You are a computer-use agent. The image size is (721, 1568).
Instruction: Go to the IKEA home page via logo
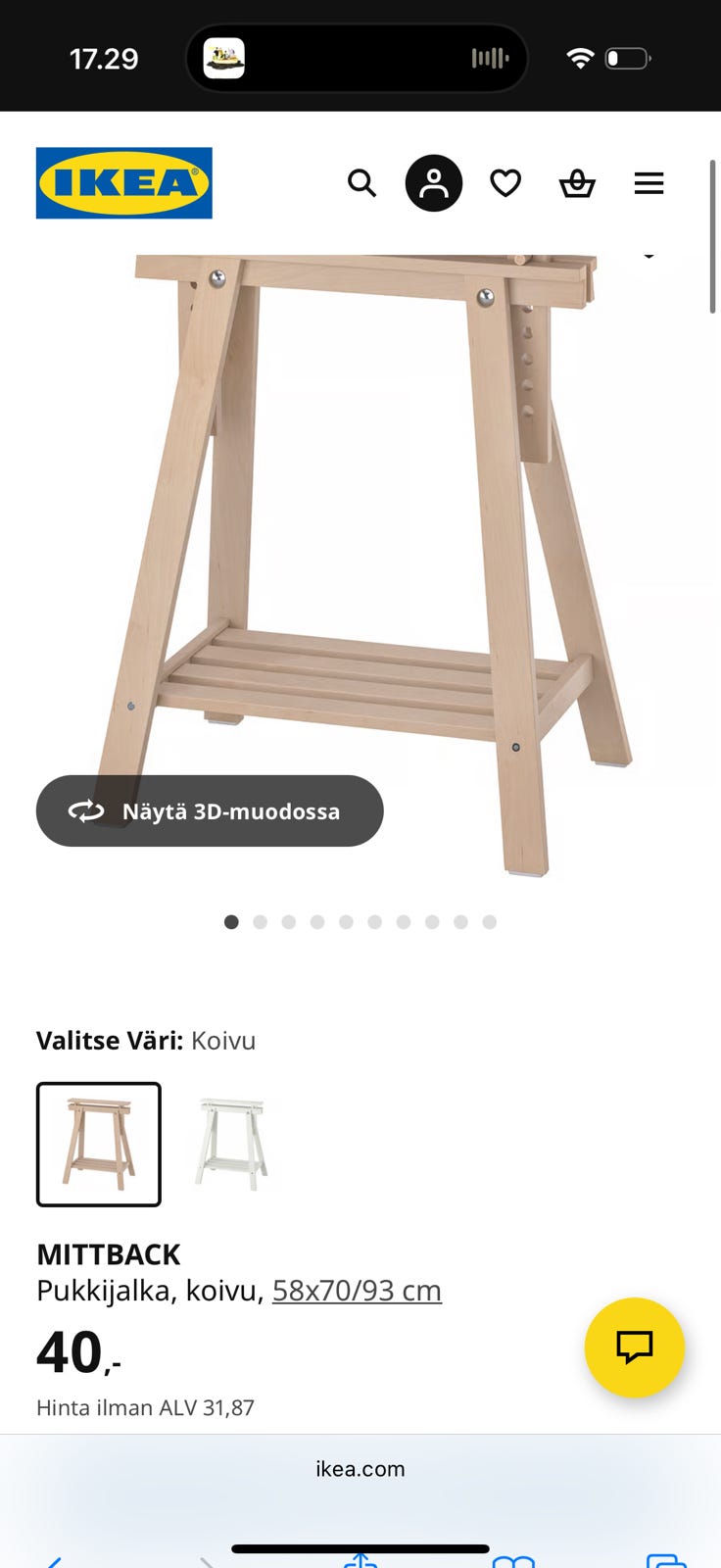tap(124, 183)
